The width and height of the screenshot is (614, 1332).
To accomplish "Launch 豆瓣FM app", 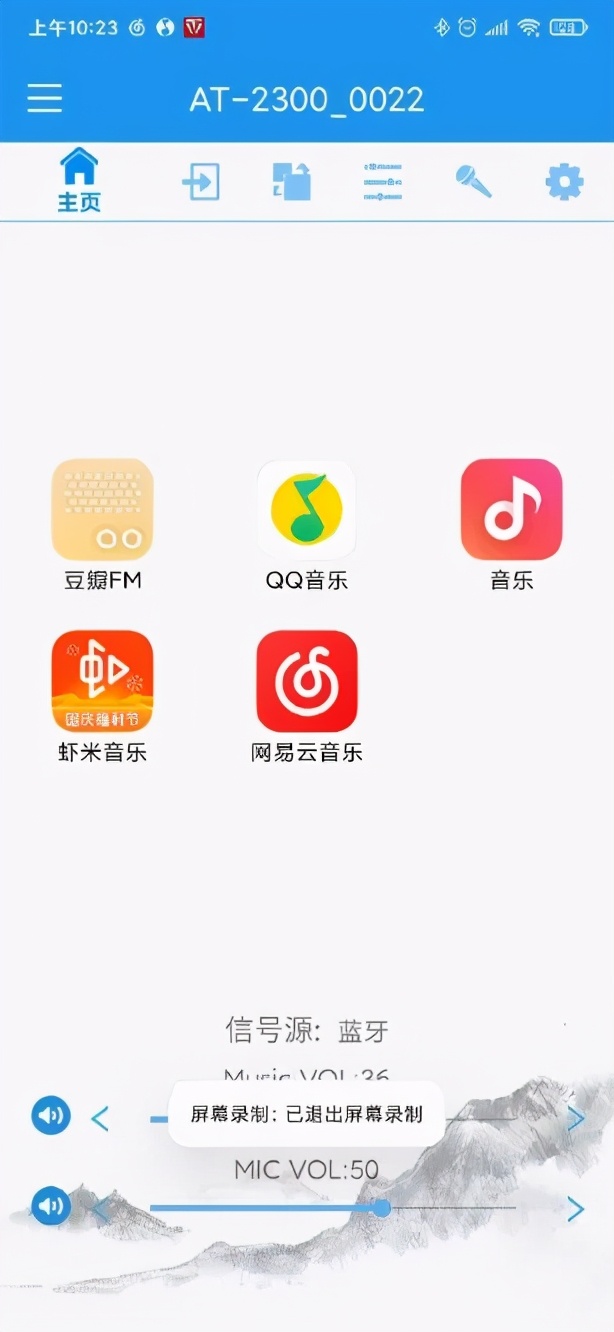I will tap(102, 510).
